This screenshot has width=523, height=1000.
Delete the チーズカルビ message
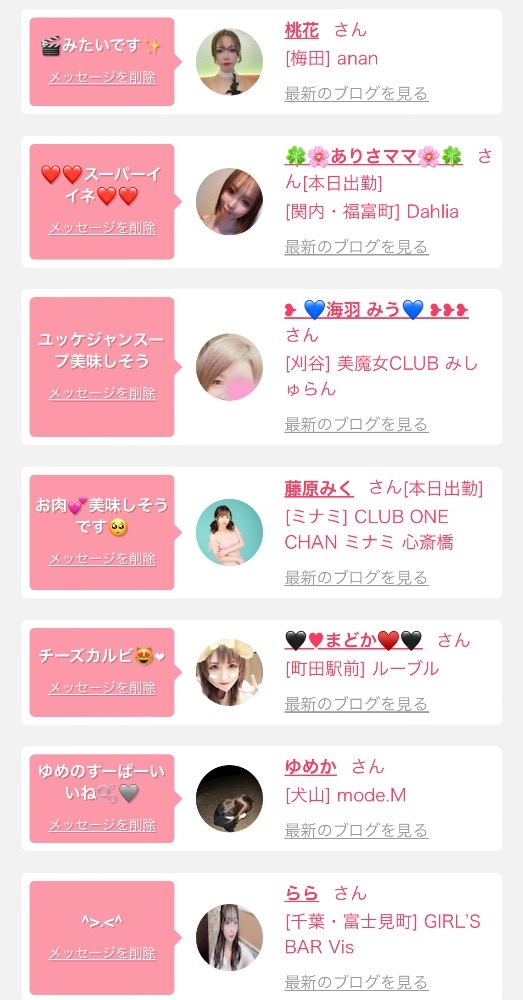tap(102, 688)
